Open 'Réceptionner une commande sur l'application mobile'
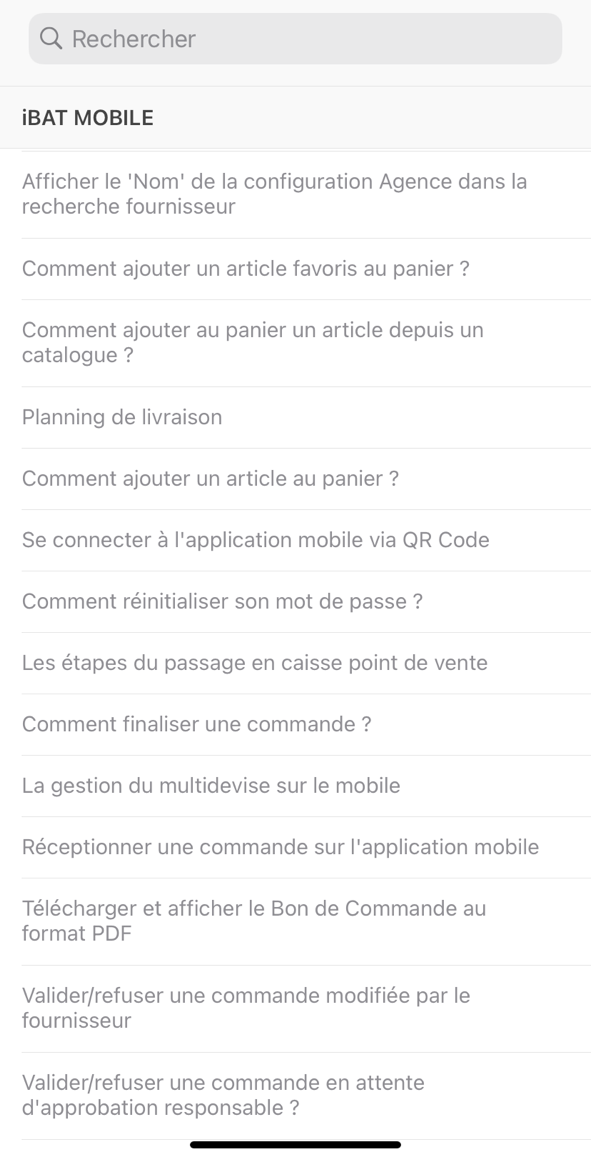 pos(295,847)
